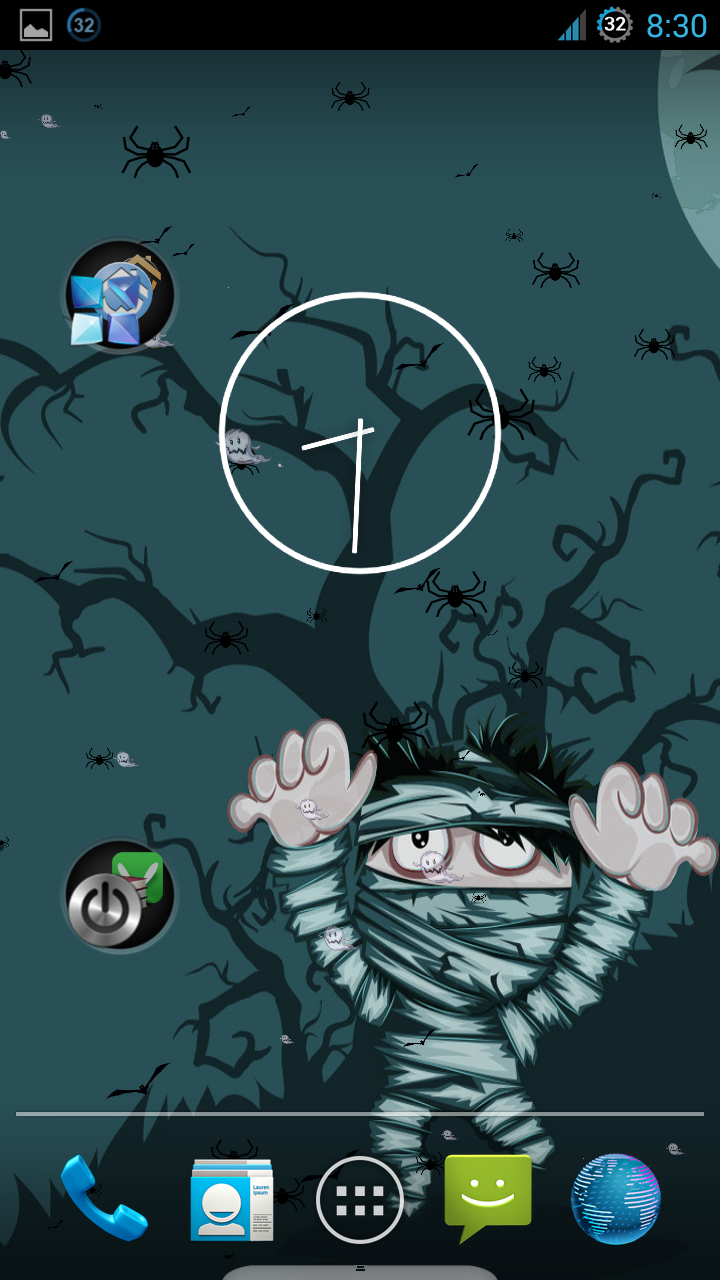Tap the power button shortcut icon

pyautogui.click(x=120, y=895)
